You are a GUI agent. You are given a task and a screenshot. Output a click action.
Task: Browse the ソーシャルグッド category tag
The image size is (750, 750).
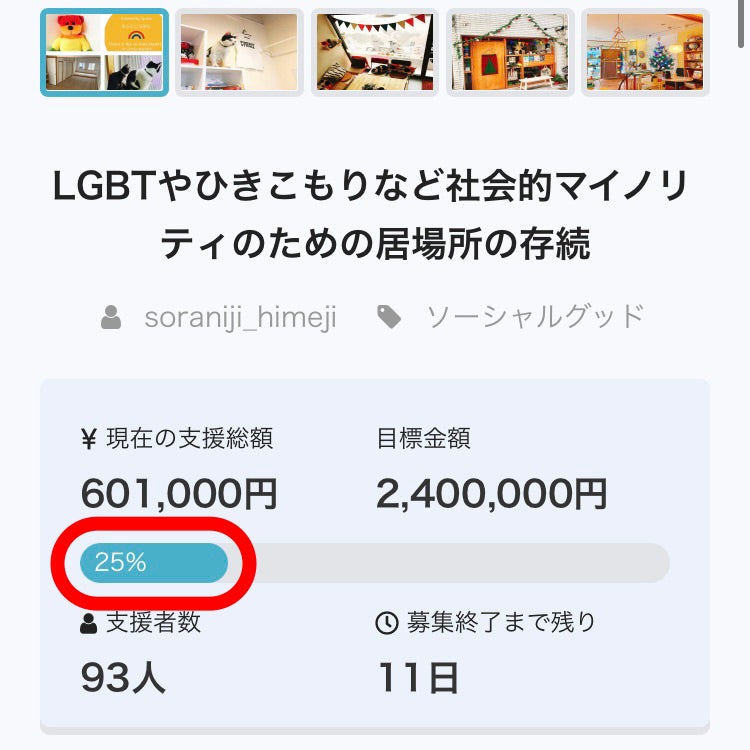point(535,318)
